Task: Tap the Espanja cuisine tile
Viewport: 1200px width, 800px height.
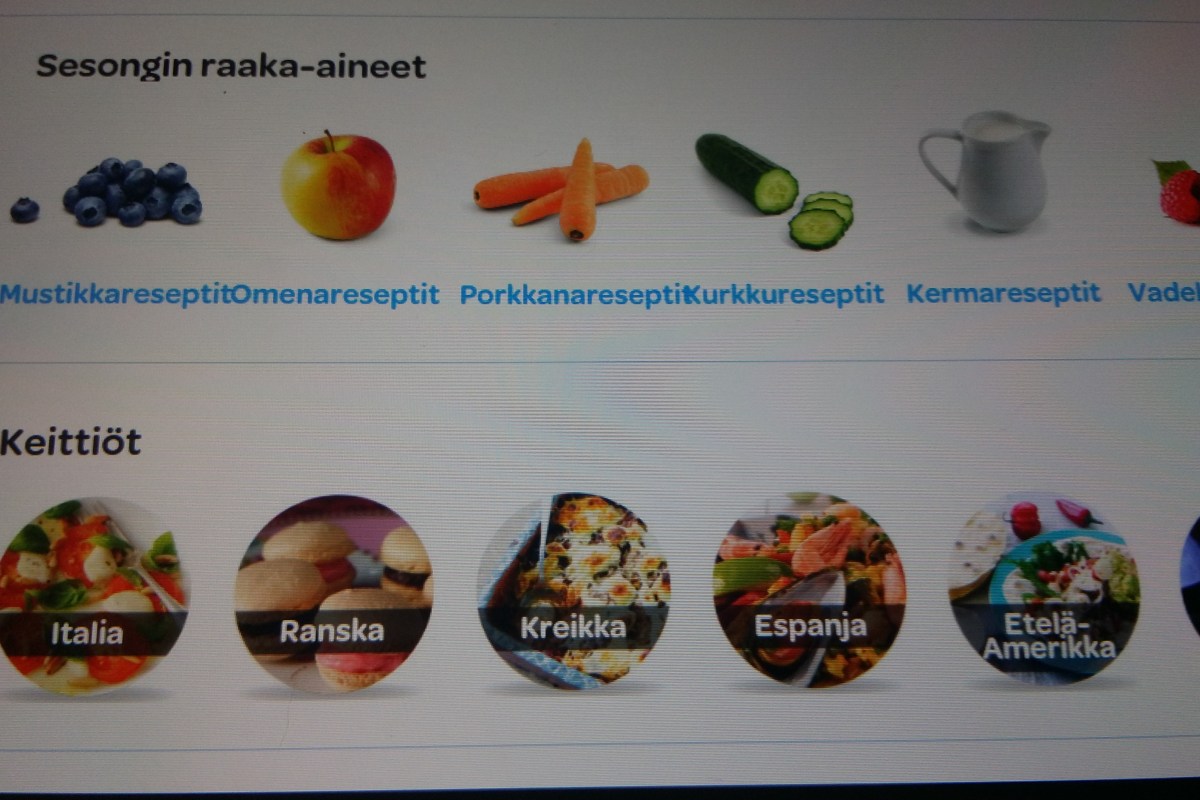Action: tap(810, 590)
